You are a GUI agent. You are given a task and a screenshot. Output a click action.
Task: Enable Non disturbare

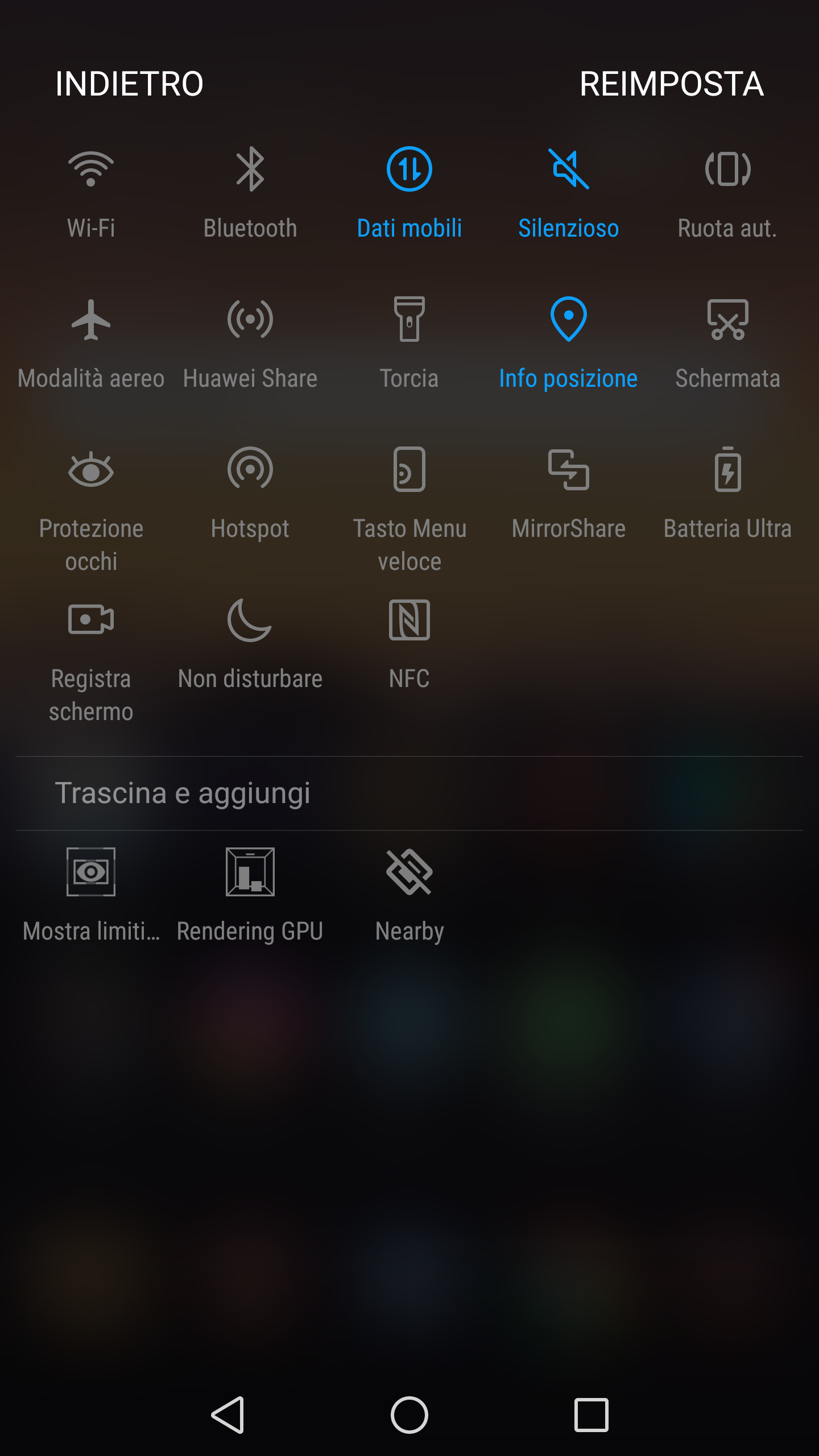pyautogui.click(x=250, y=621)
